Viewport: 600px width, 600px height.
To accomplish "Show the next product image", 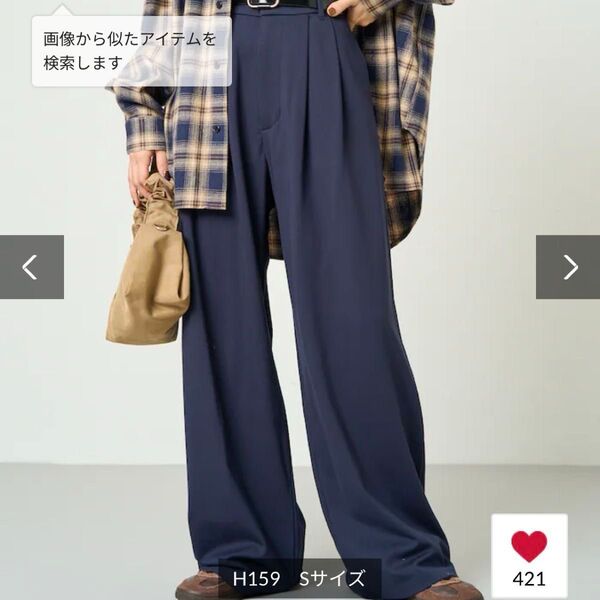I will [x=568, y=267].
